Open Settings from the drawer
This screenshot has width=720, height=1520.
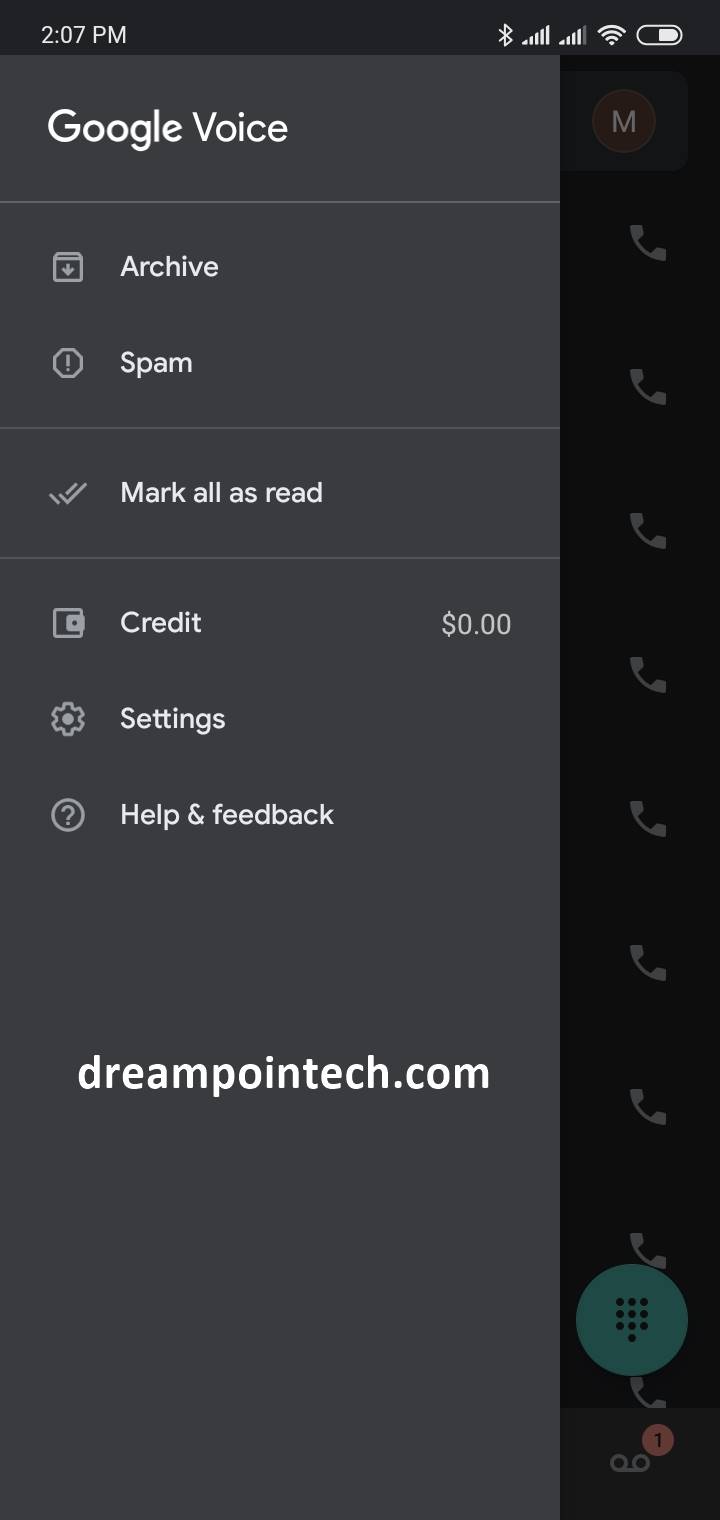coord(172,718)
